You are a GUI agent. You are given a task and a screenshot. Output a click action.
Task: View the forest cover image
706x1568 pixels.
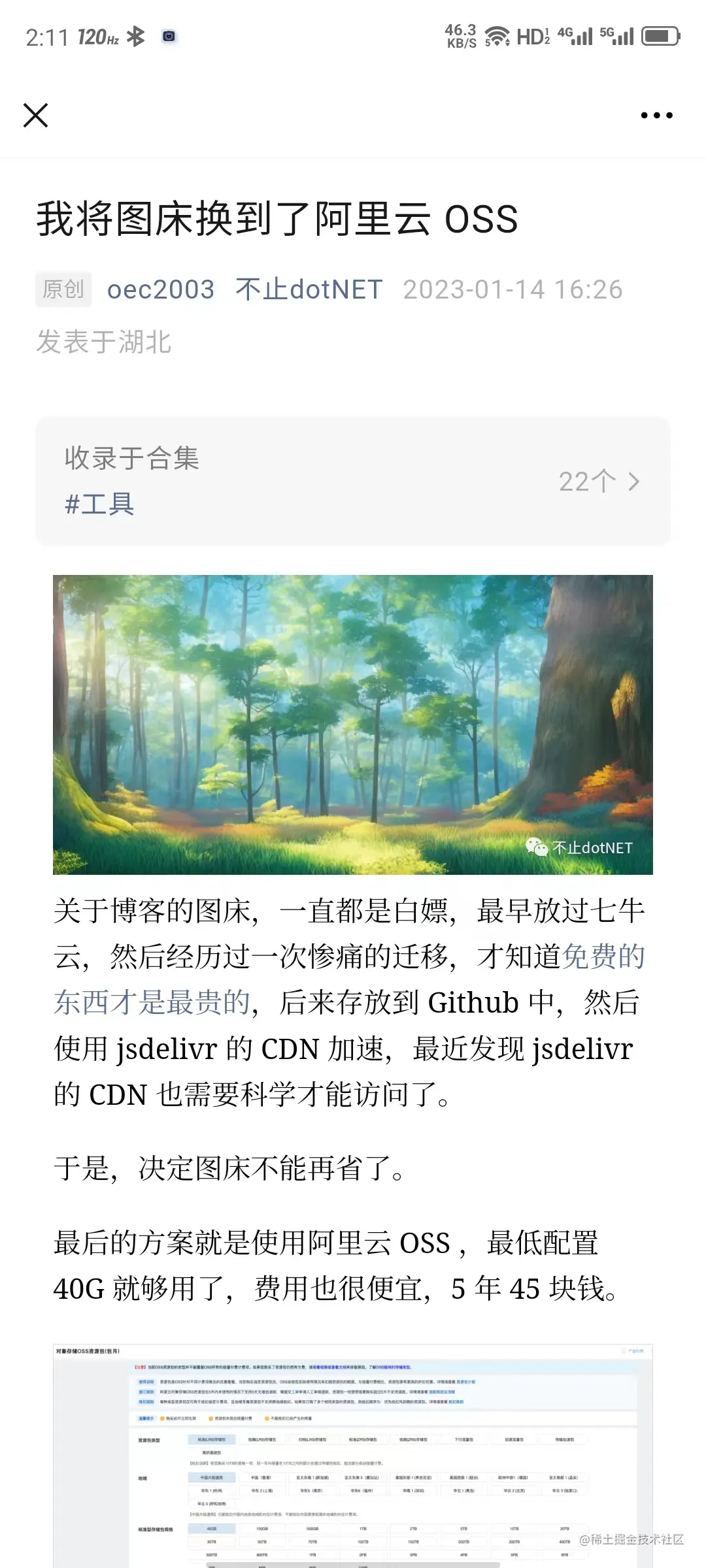coord(353,724)
